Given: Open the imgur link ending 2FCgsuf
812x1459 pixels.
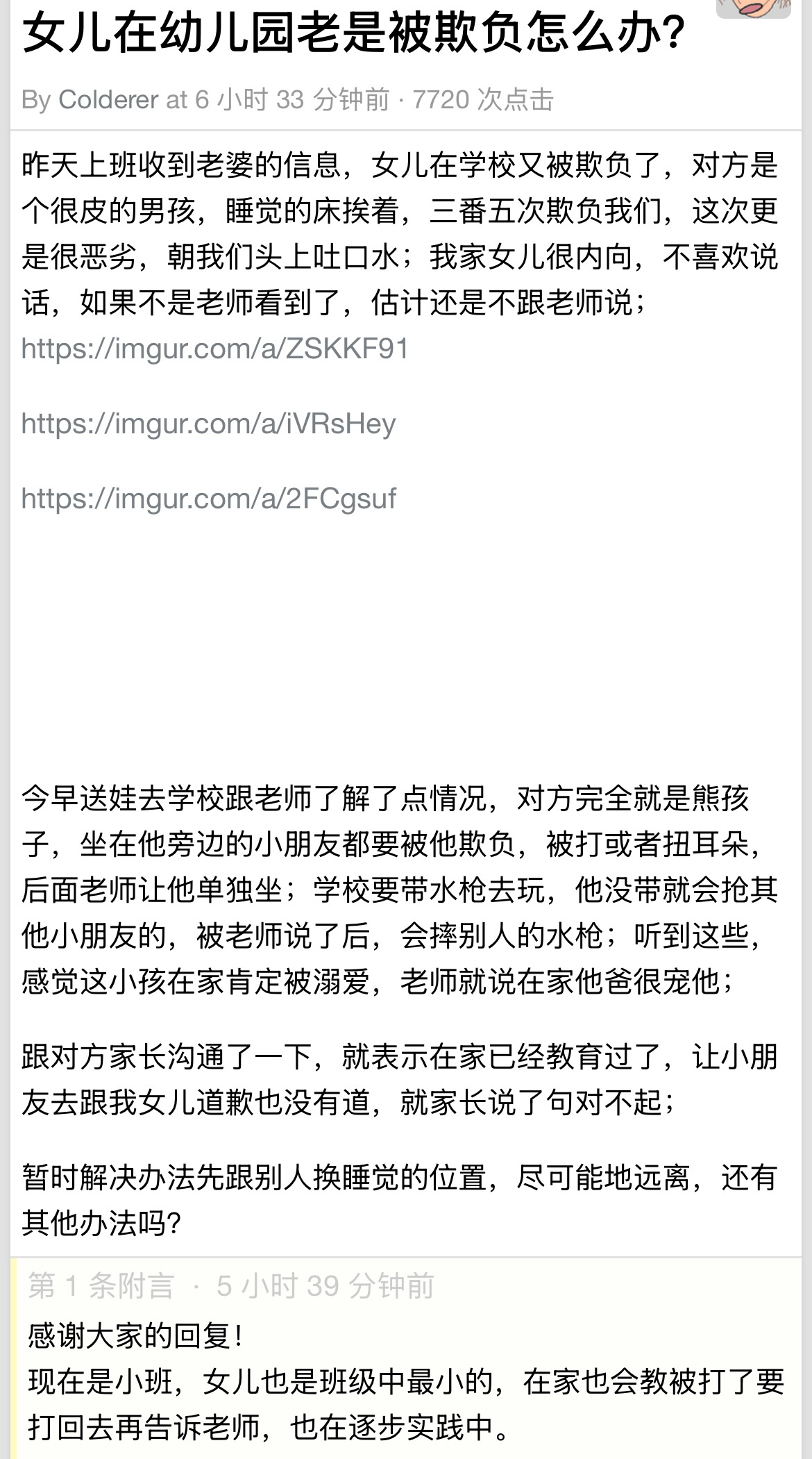Looking at the screenshot, I should pyautogui.click(x=208, y=499).
